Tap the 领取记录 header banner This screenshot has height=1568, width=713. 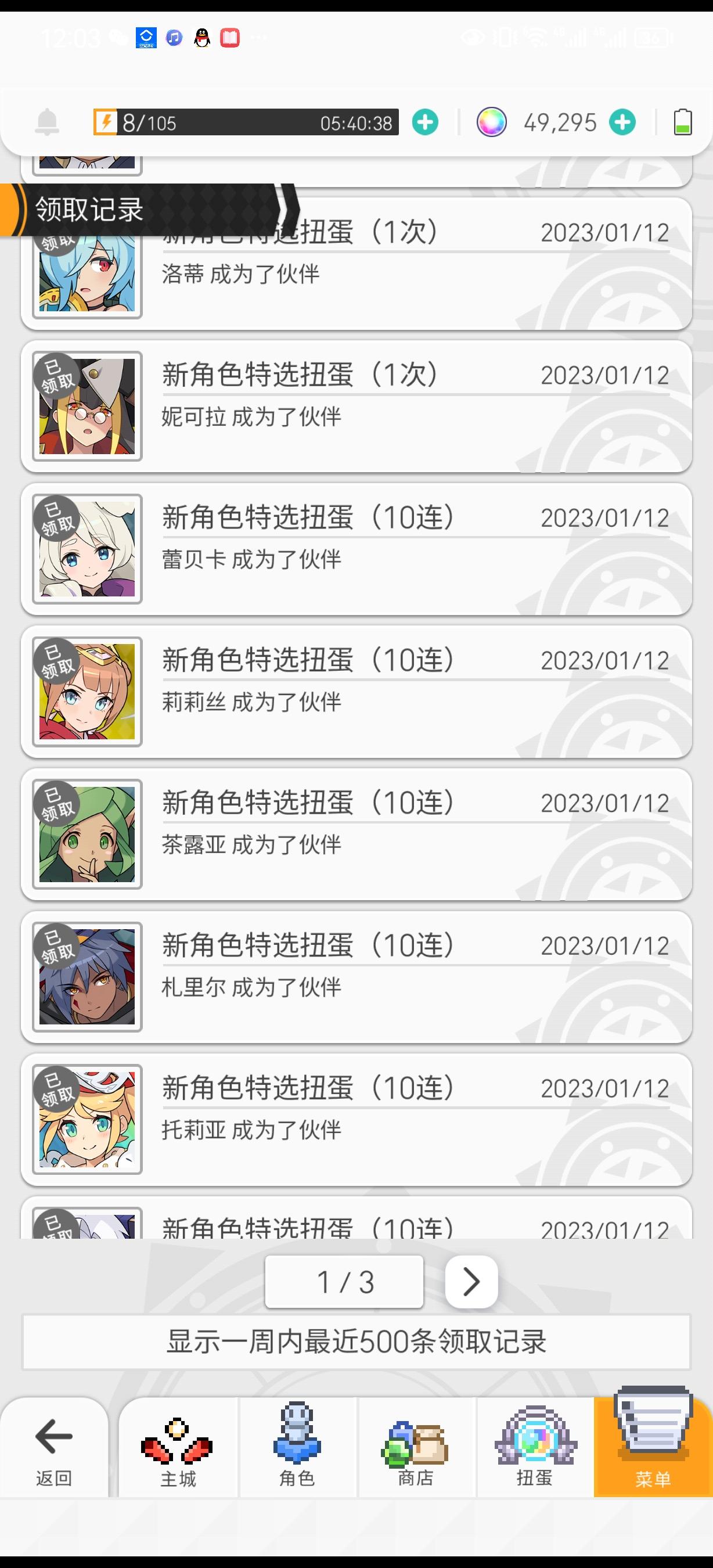pyautogui.click(x=88, y=210)
